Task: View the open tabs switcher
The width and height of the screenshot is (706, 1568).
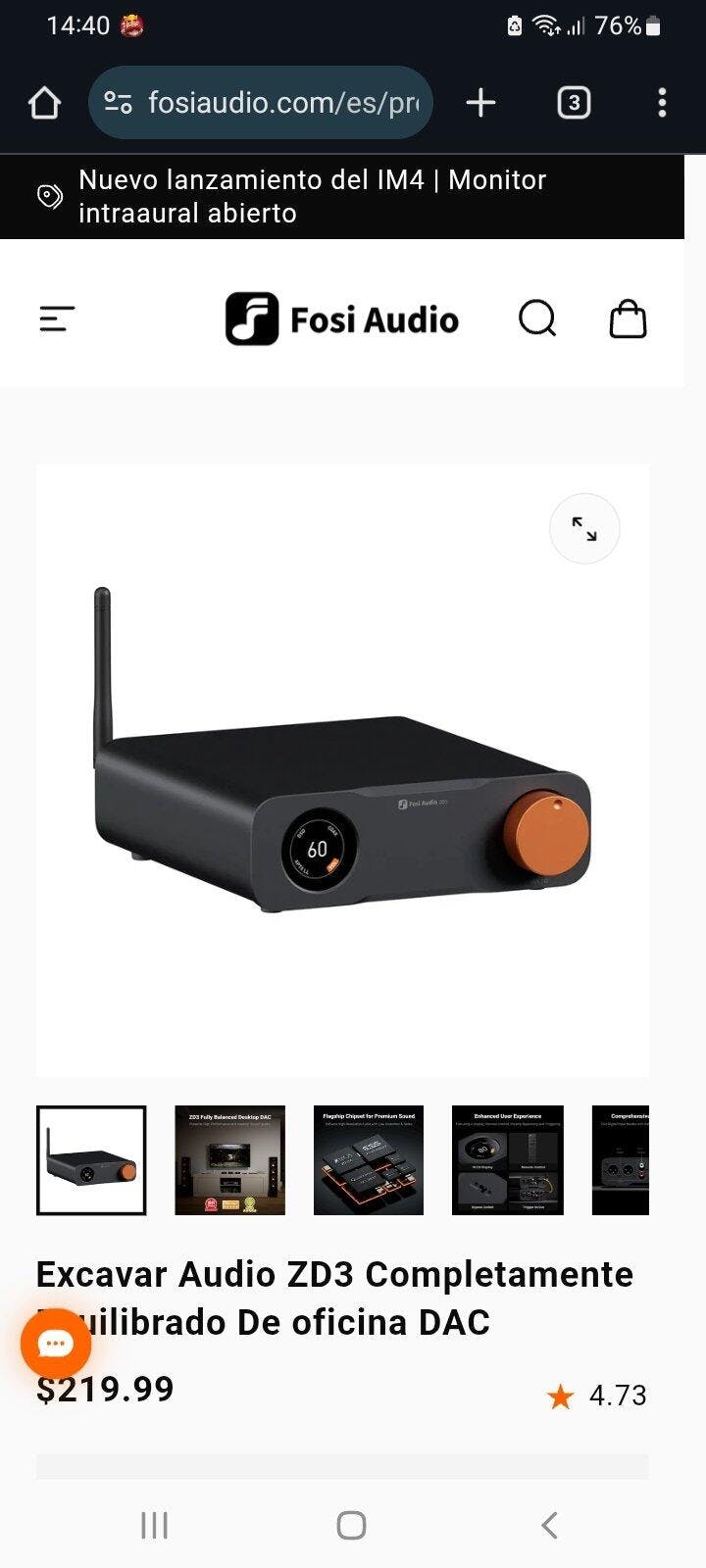Action: [x=574, y=103]
